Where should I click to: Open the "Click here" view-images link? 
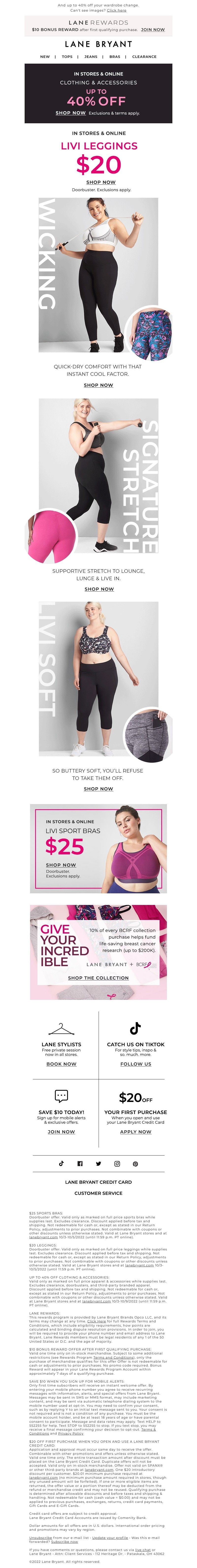click(116, 10)
